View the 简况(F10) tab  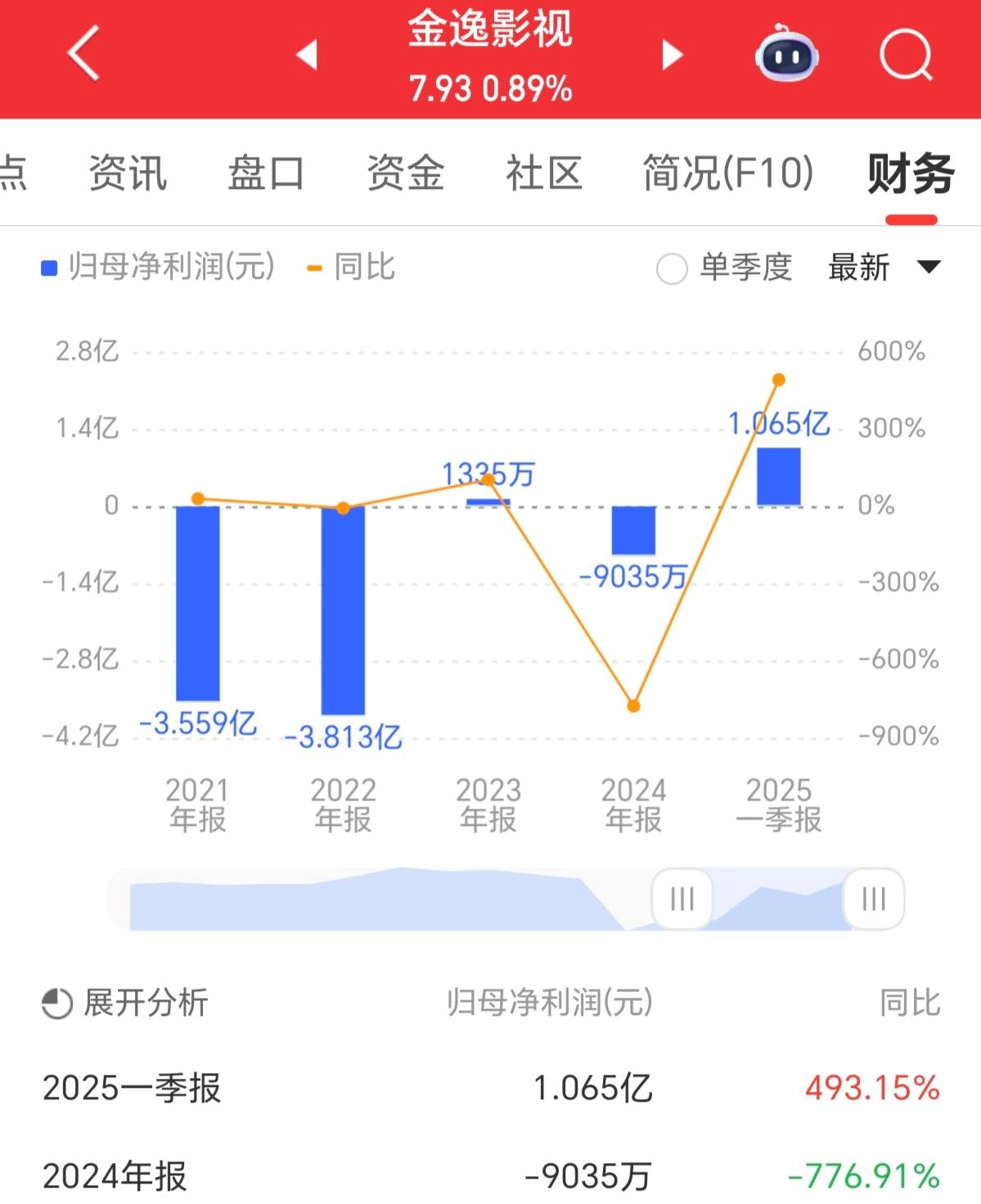click(x=727, y=173)
